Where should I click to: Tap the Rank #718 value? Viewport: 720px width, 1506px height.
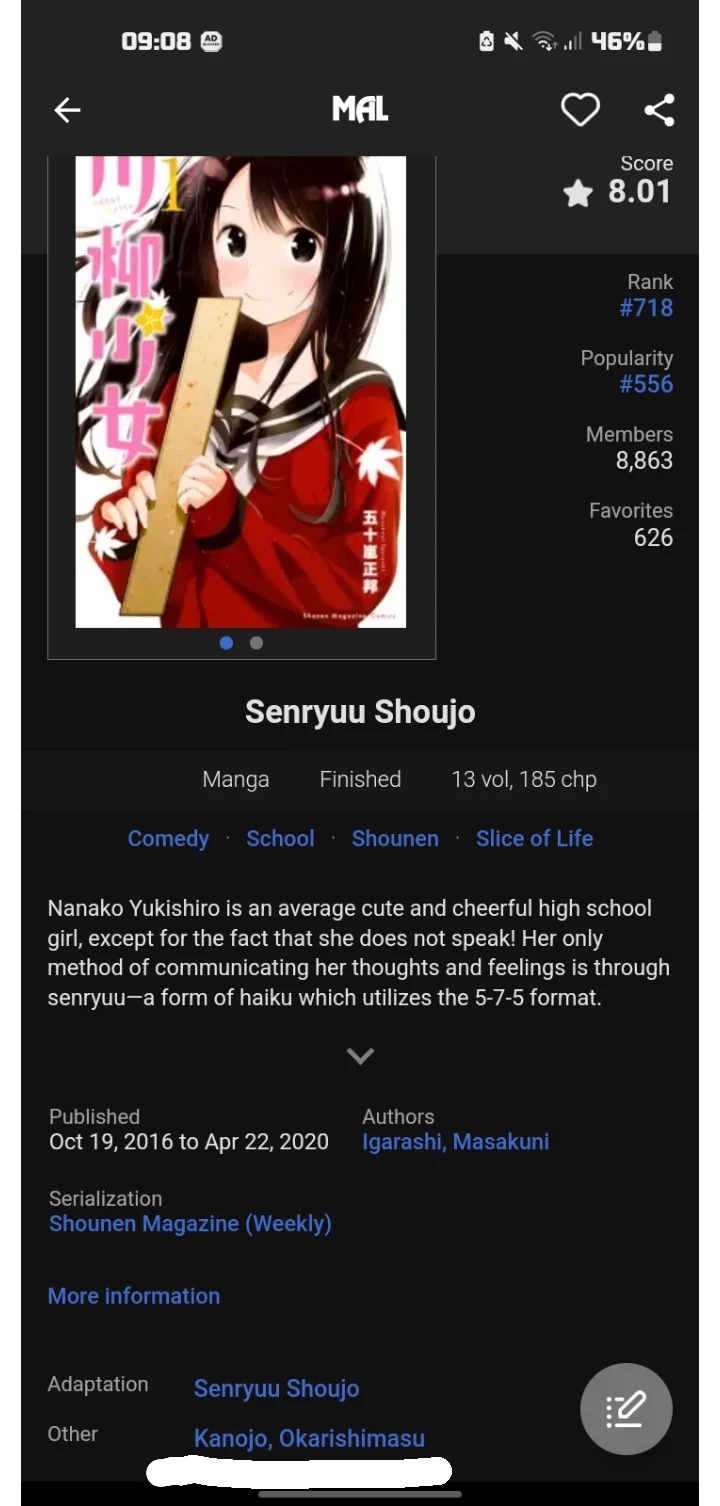647,308
